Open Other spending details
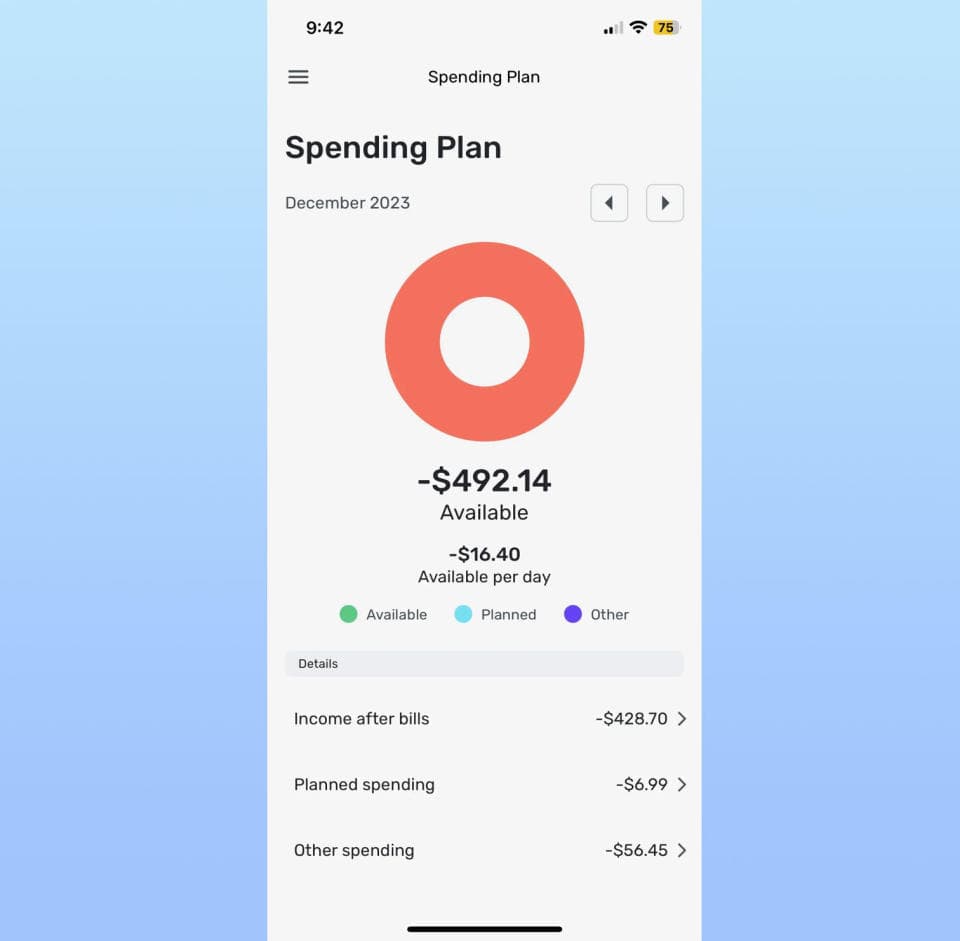 pyautogui.click(x=484, y=851)
